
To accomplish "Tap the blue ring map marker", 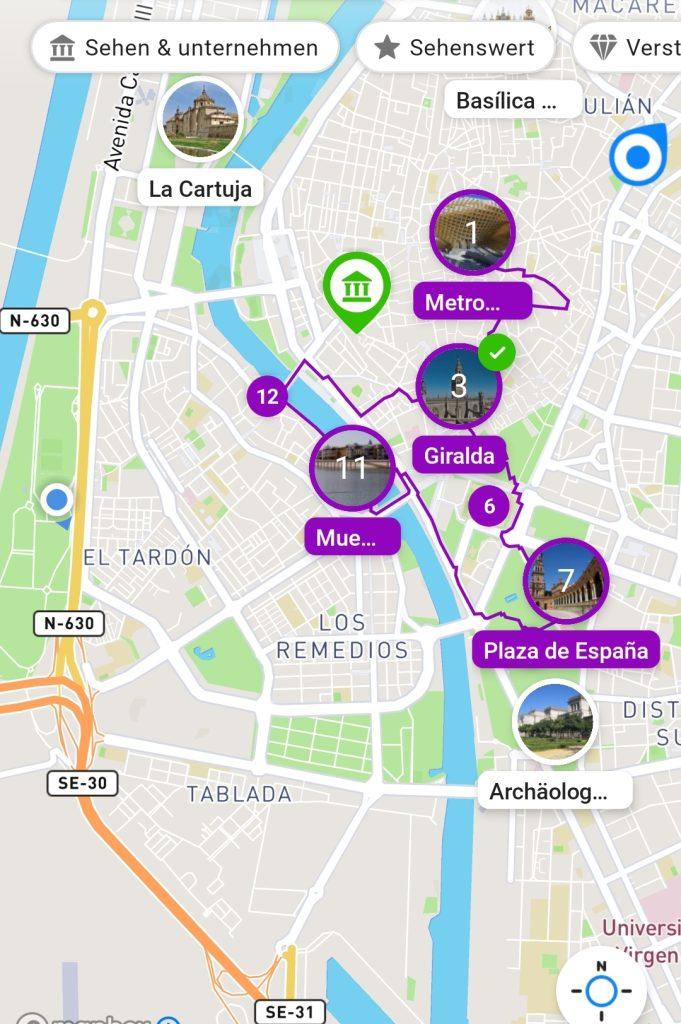I will [637, 157].
